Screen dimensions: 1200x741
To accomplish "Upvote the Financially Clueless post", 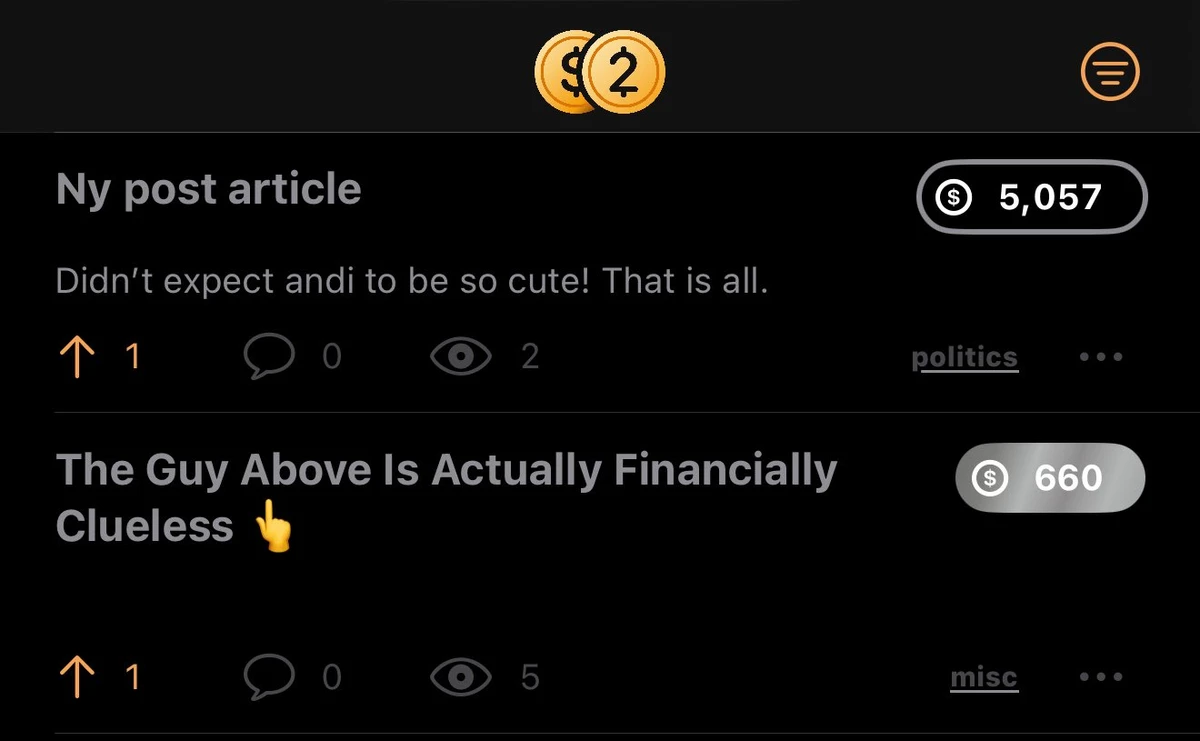I will pyautogui.click(x=77, y=678).
